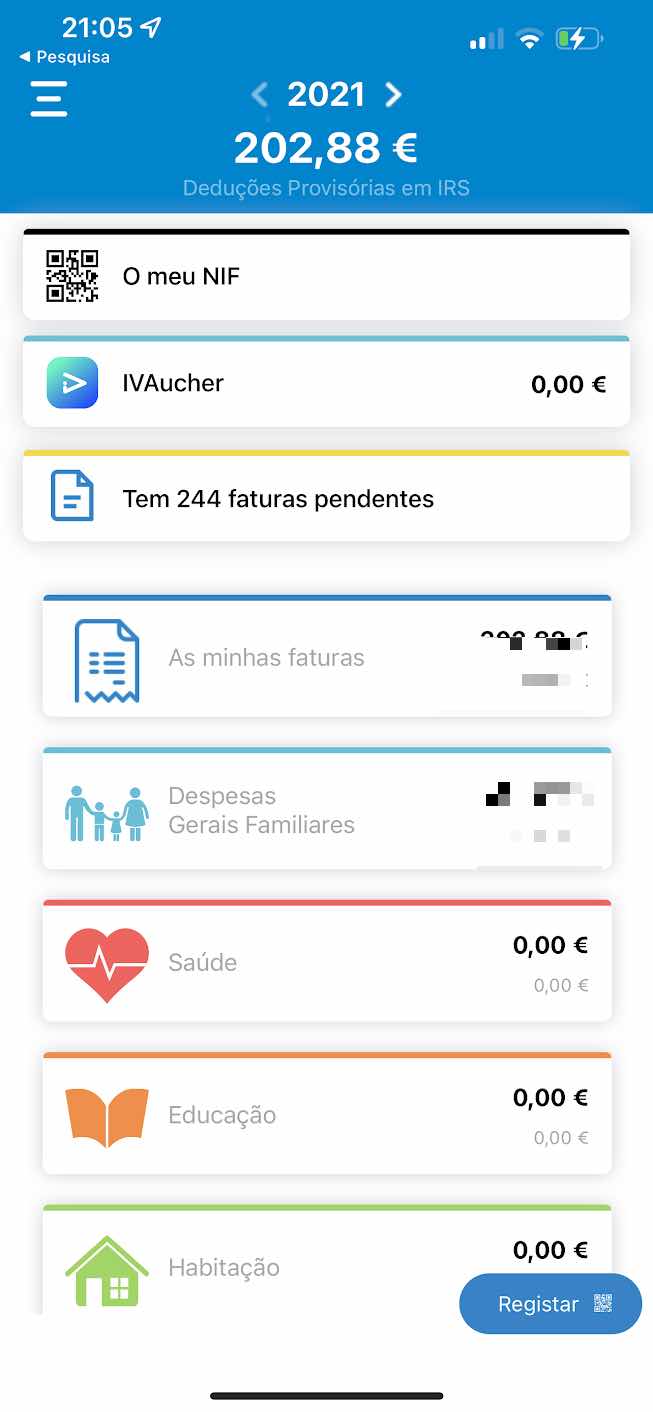The width and height of the screenshot is (653, 1412).
Task: Return to Pesquisa via back link
Action: [x=65, y=57]
